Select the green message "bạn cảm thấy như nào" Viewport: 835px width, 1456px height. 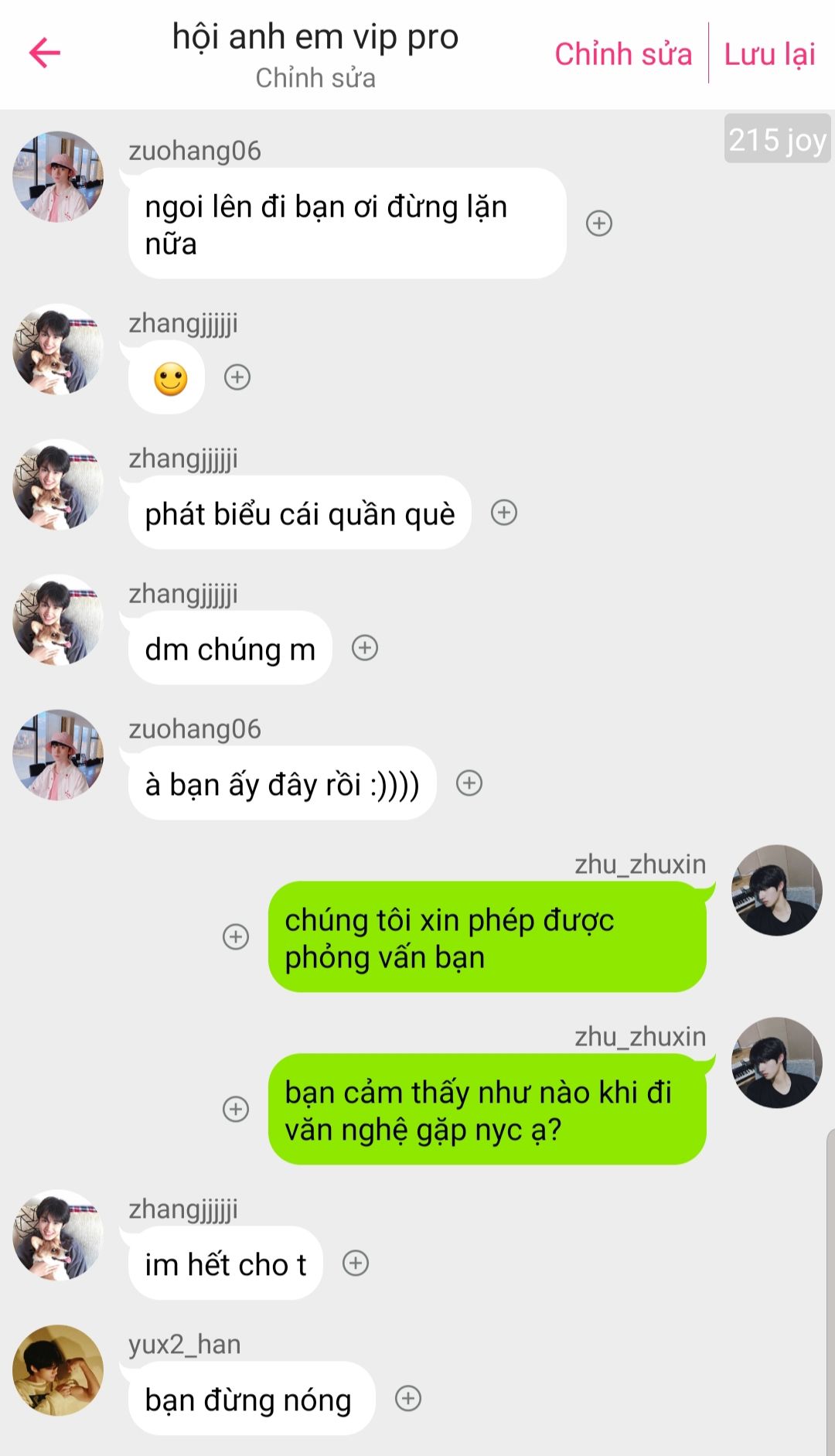click(x=487, y=1110)
